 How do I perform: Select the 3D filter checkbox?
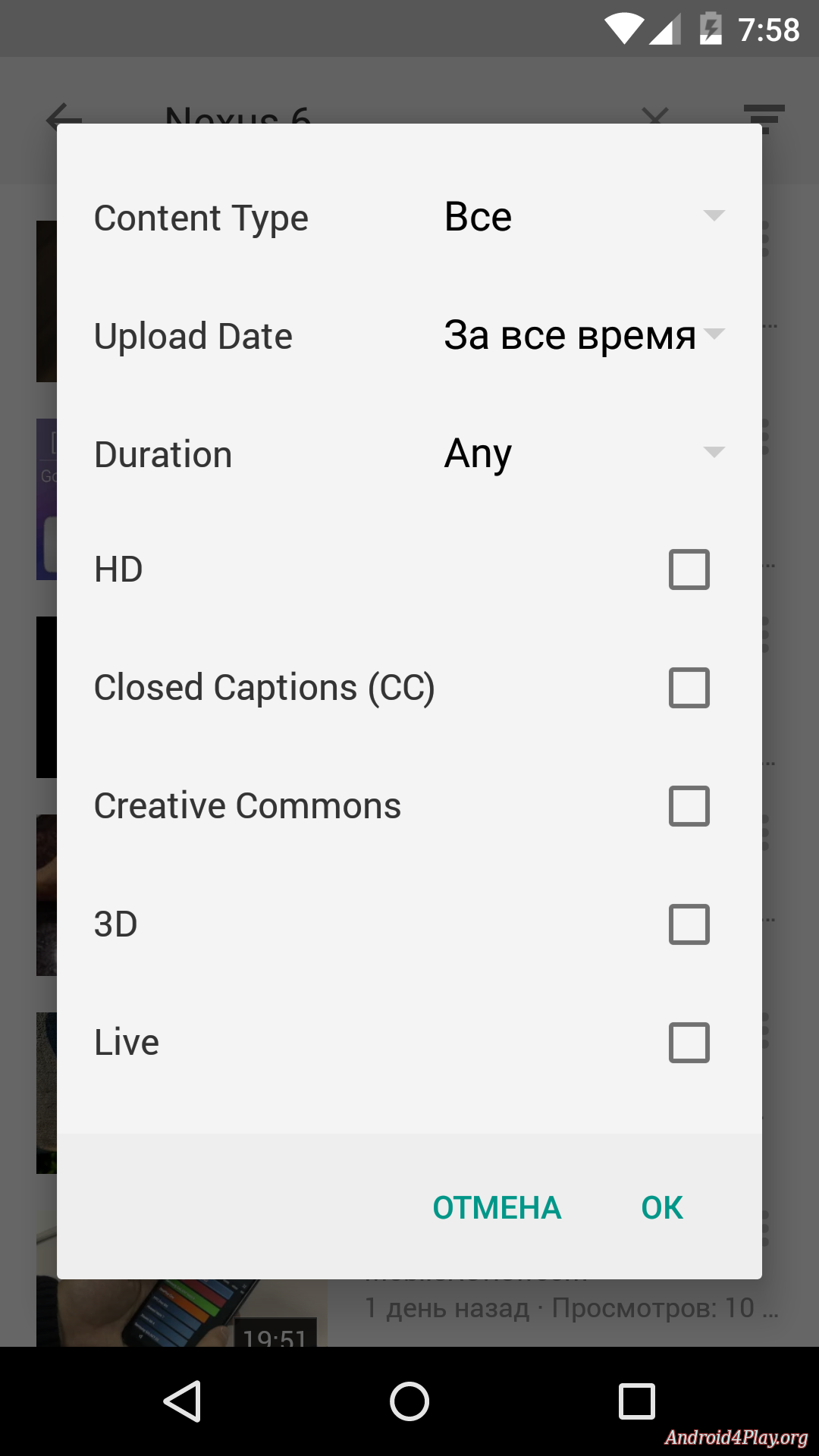tap(689, 924)
